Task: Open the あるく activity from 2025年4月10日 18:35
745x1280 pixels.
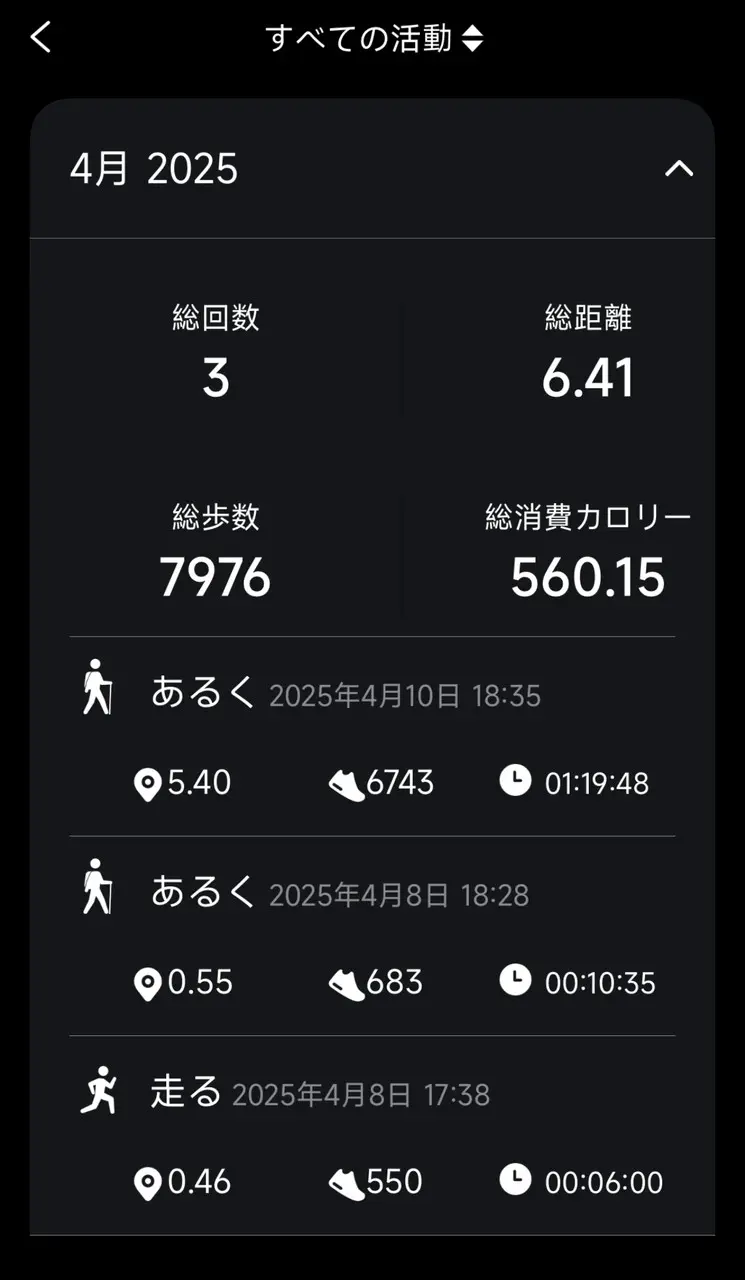Action: [372, 737]
